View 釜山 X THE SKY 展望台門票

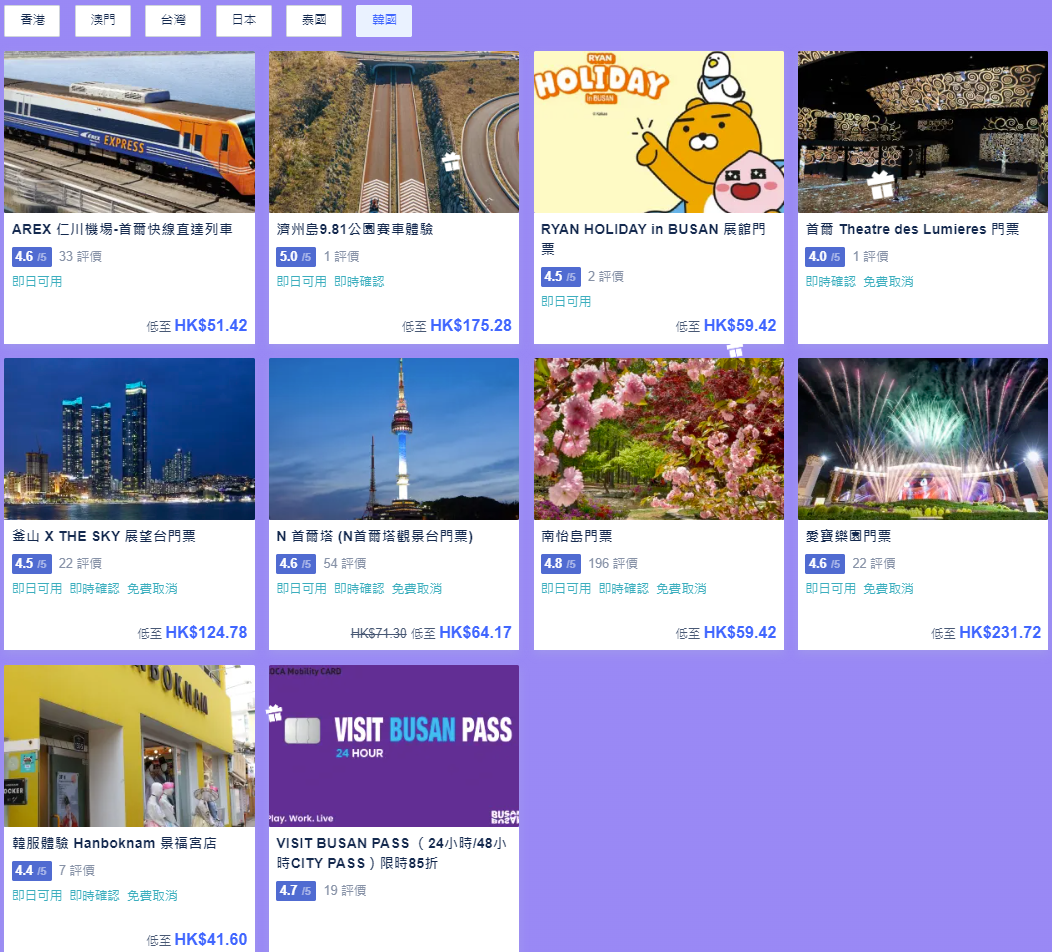point(129,503)
